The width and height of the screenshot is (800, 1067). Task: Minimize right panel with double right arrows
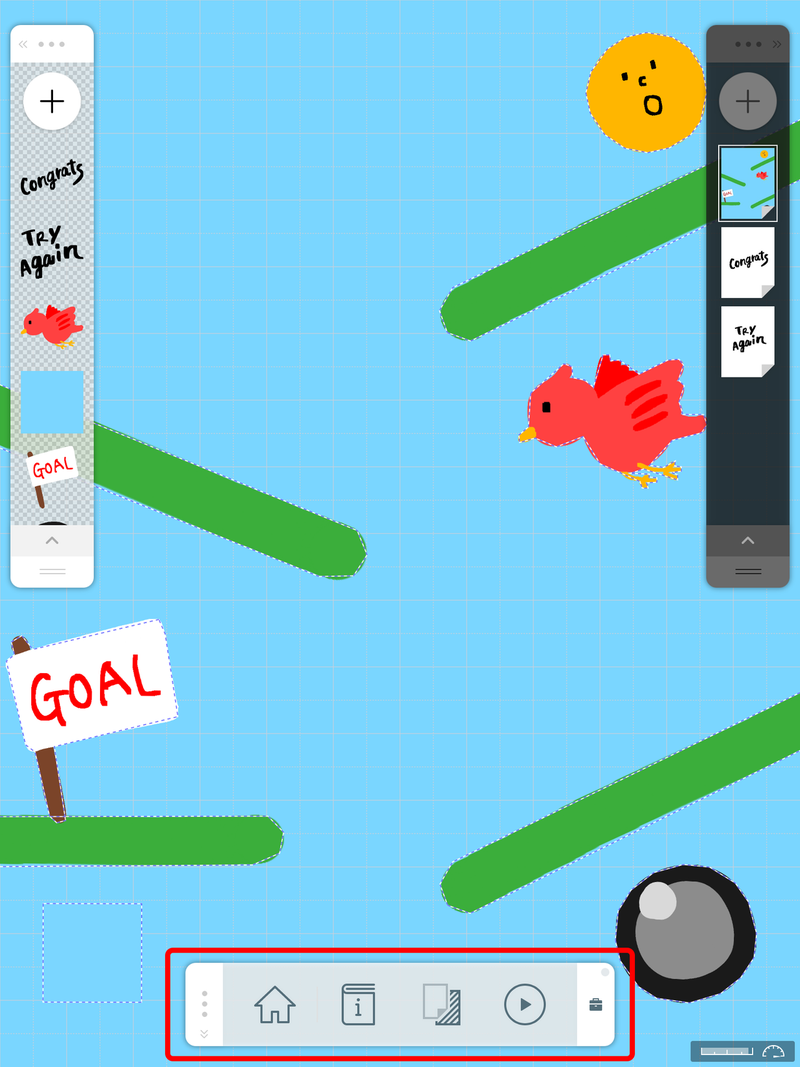click(777, 44)
